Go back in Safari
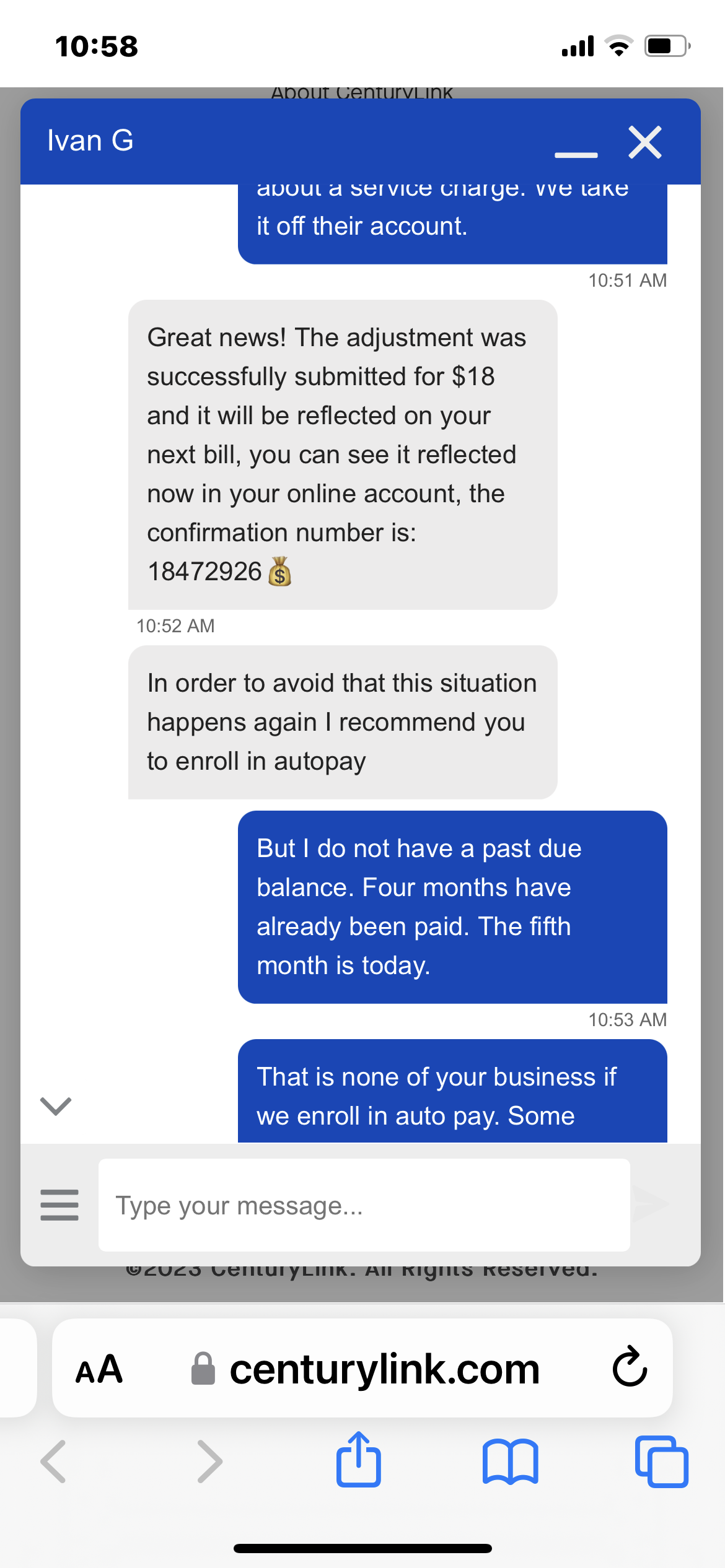Viewport: 725px width, 1568px height. pos(53,1461)
